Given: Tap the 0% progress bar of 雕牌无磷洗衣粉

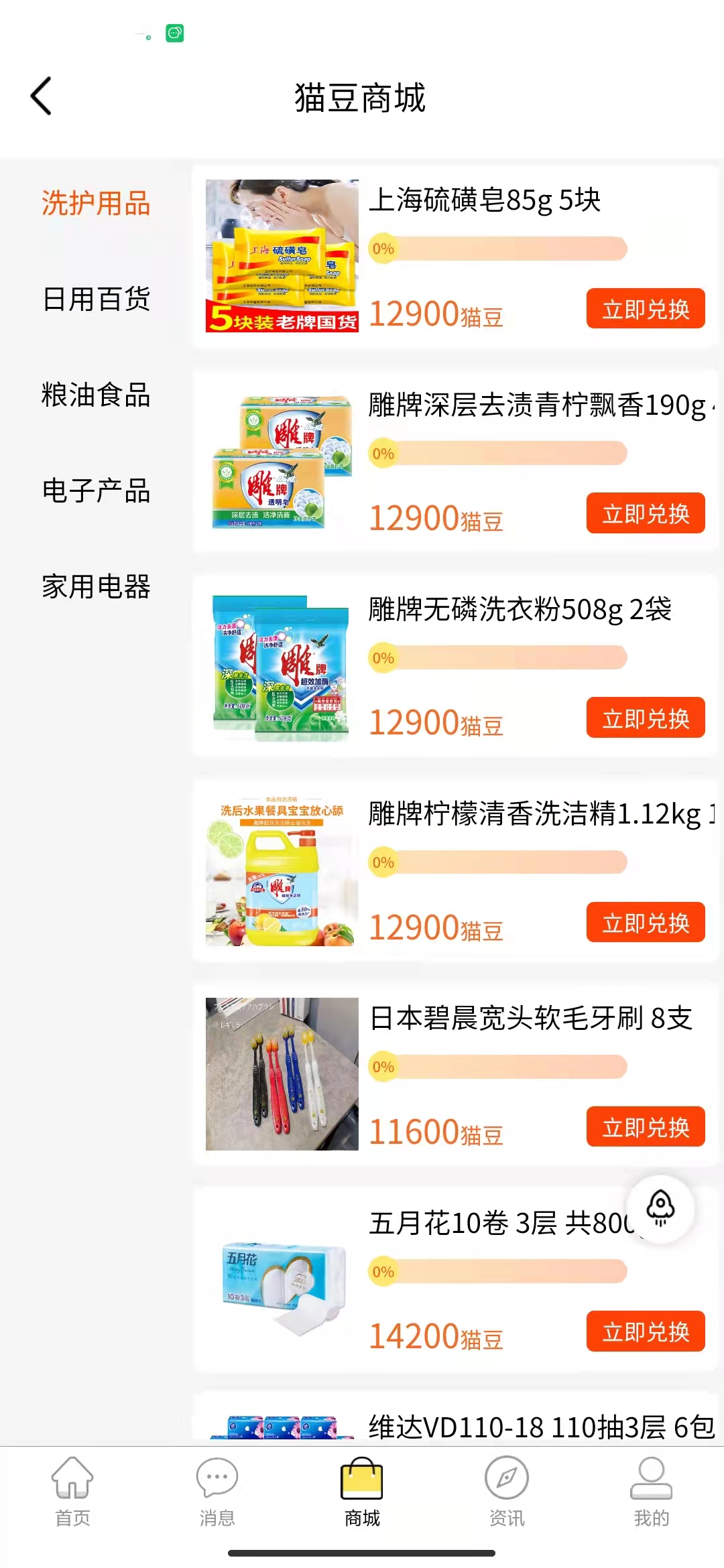Looking at the screenshot, I should (499, 659).
